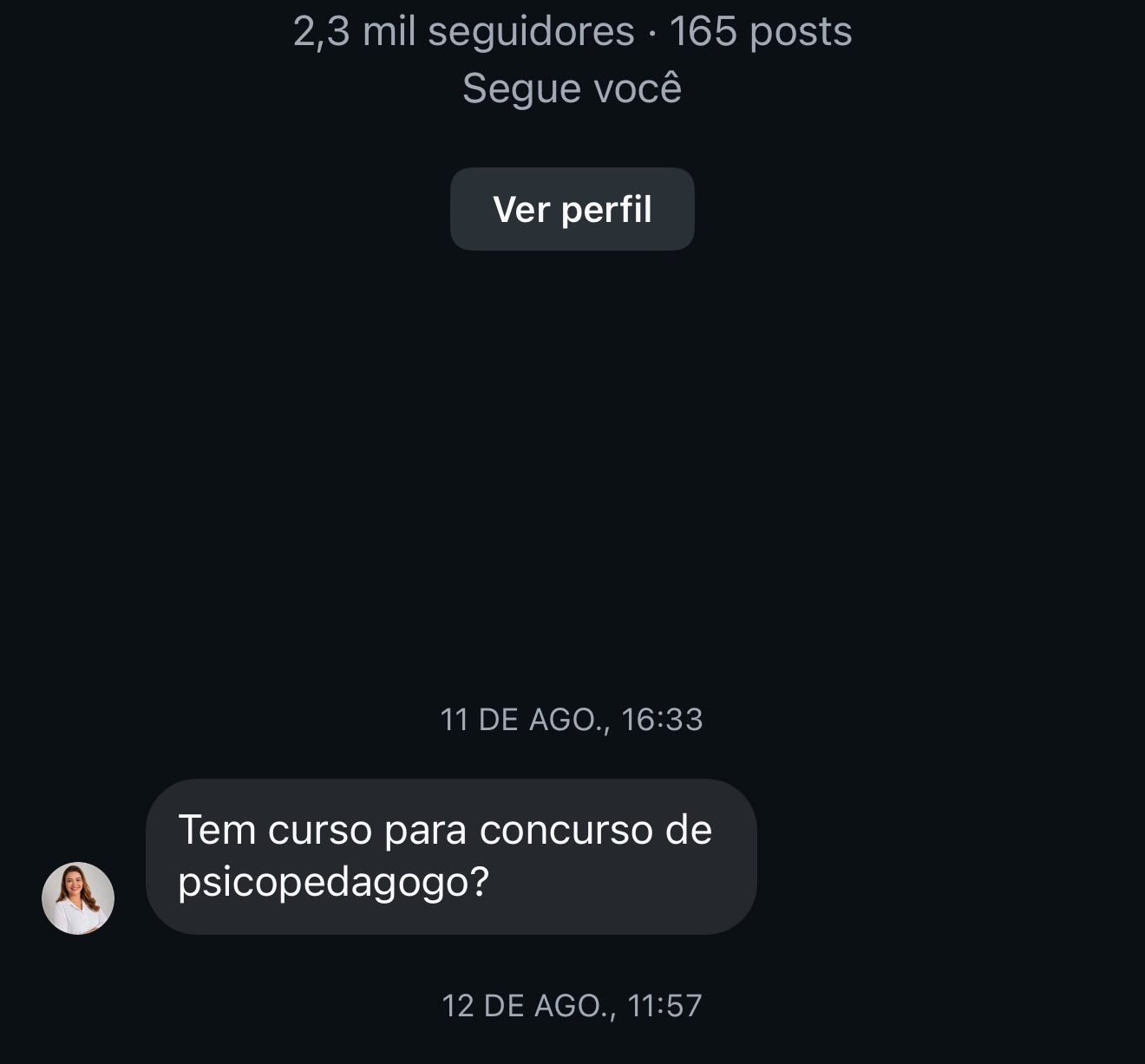1145x1064 pixels.
Task: Tap the Ver perfil button
Action: click(572, 209)
